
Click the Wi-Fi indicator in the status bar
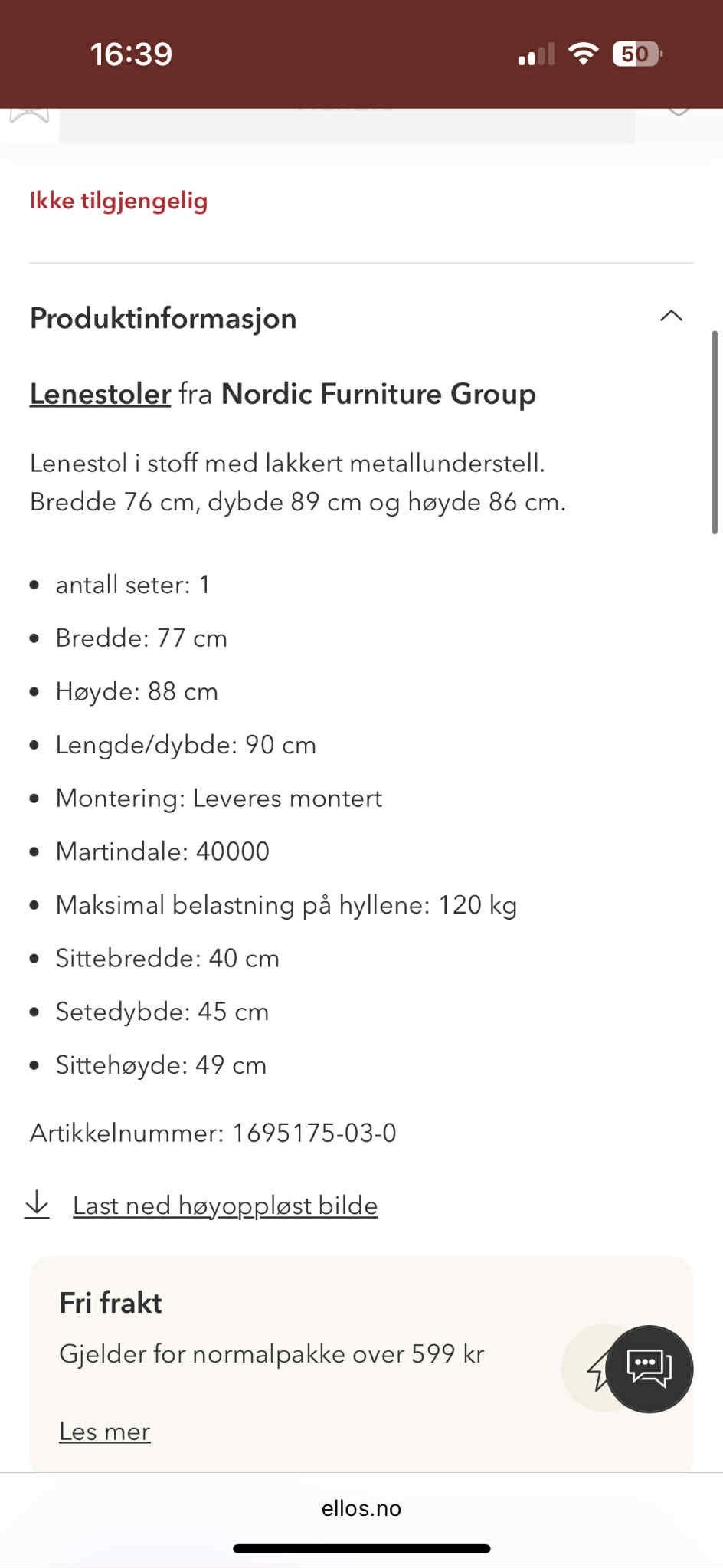click(x=584, y=54)
